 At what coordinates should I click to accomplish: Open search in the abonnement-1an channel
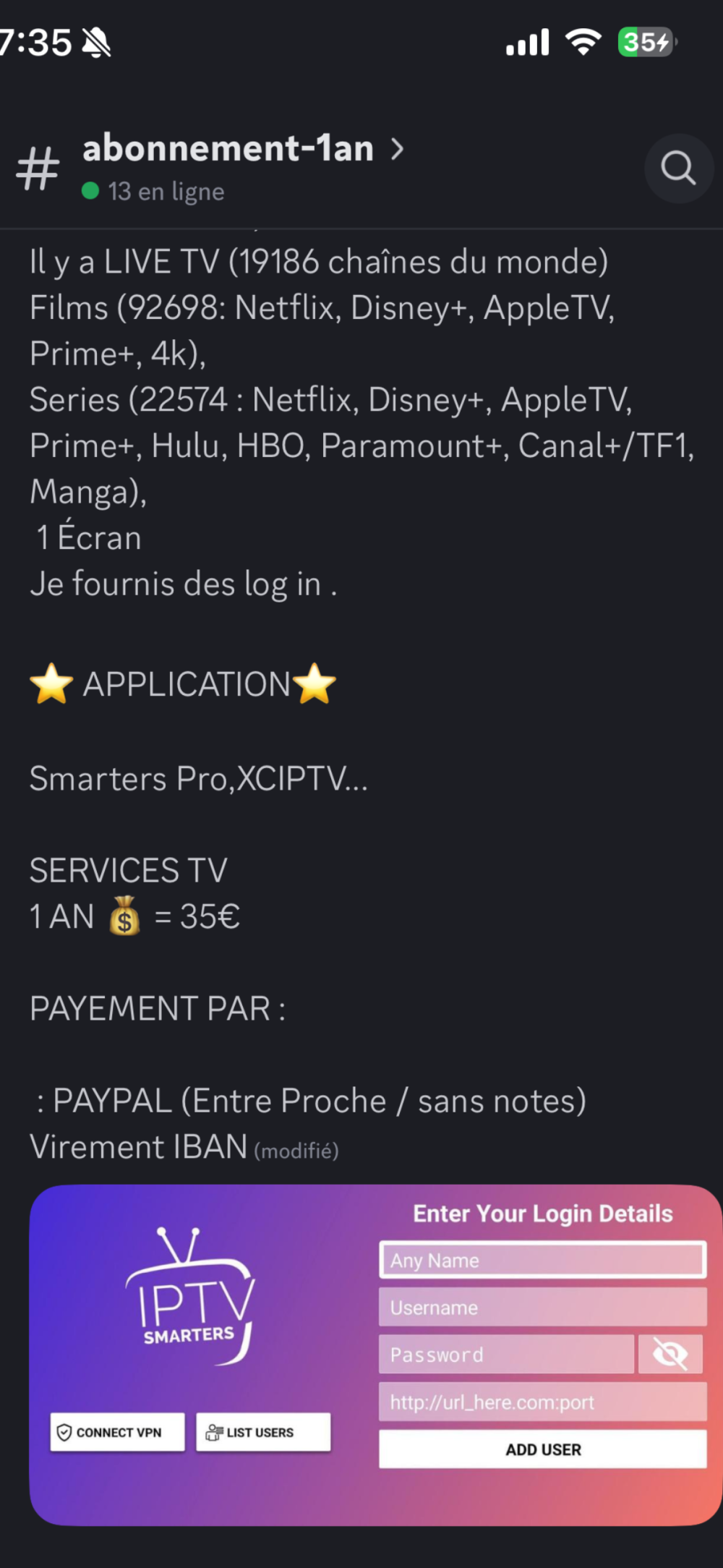point(678,169)
